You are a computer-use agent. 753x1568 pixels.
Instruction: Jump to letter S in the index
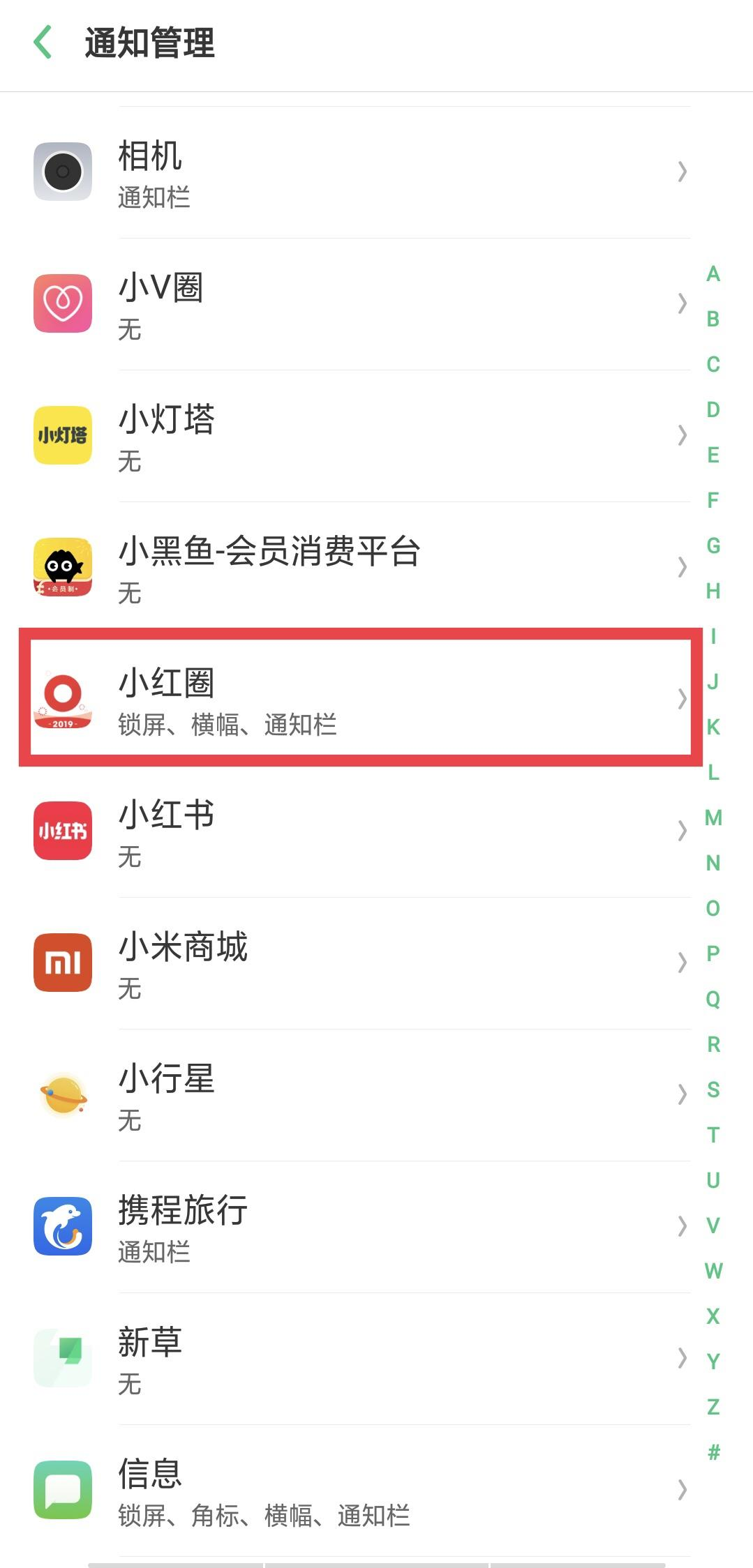pos(713,1090)
